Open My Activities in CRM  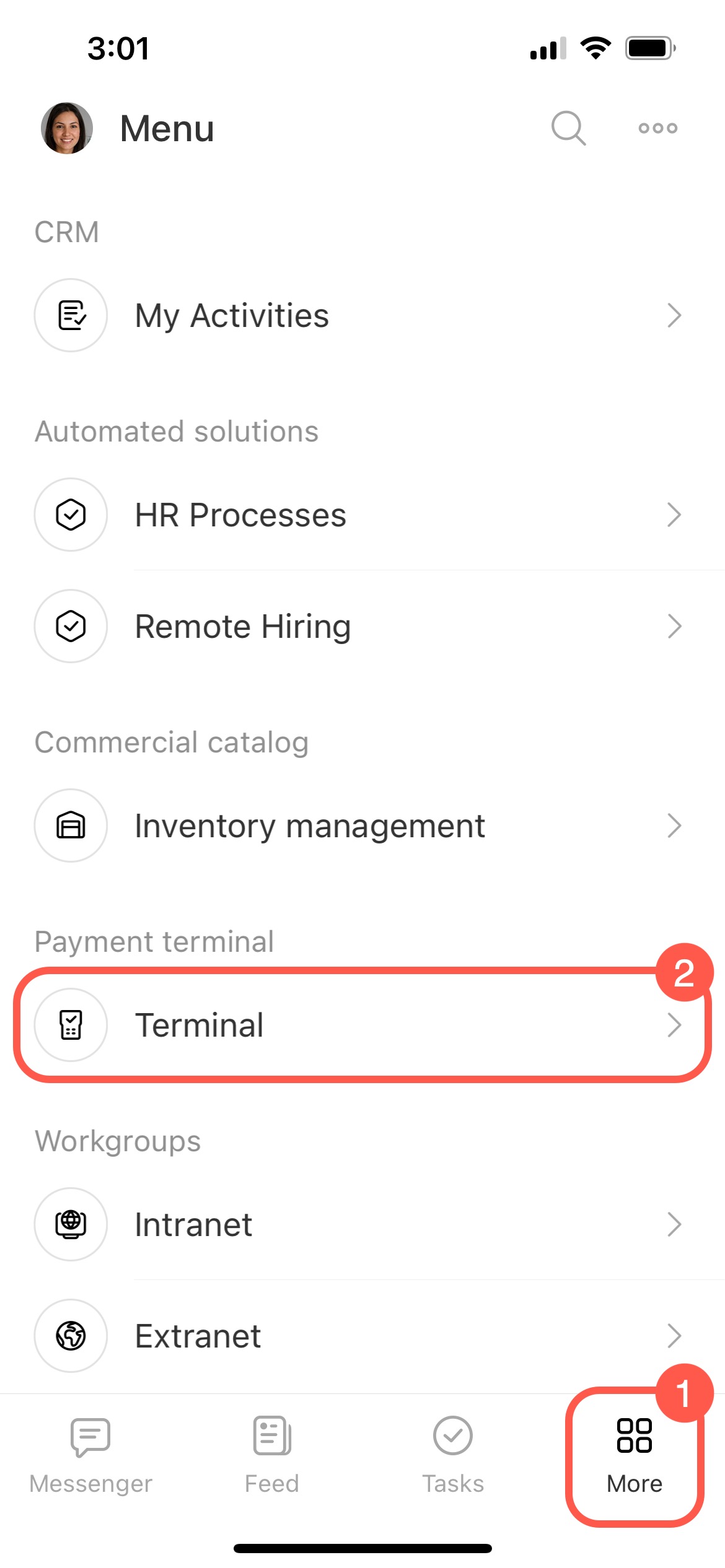coord(362,316)
